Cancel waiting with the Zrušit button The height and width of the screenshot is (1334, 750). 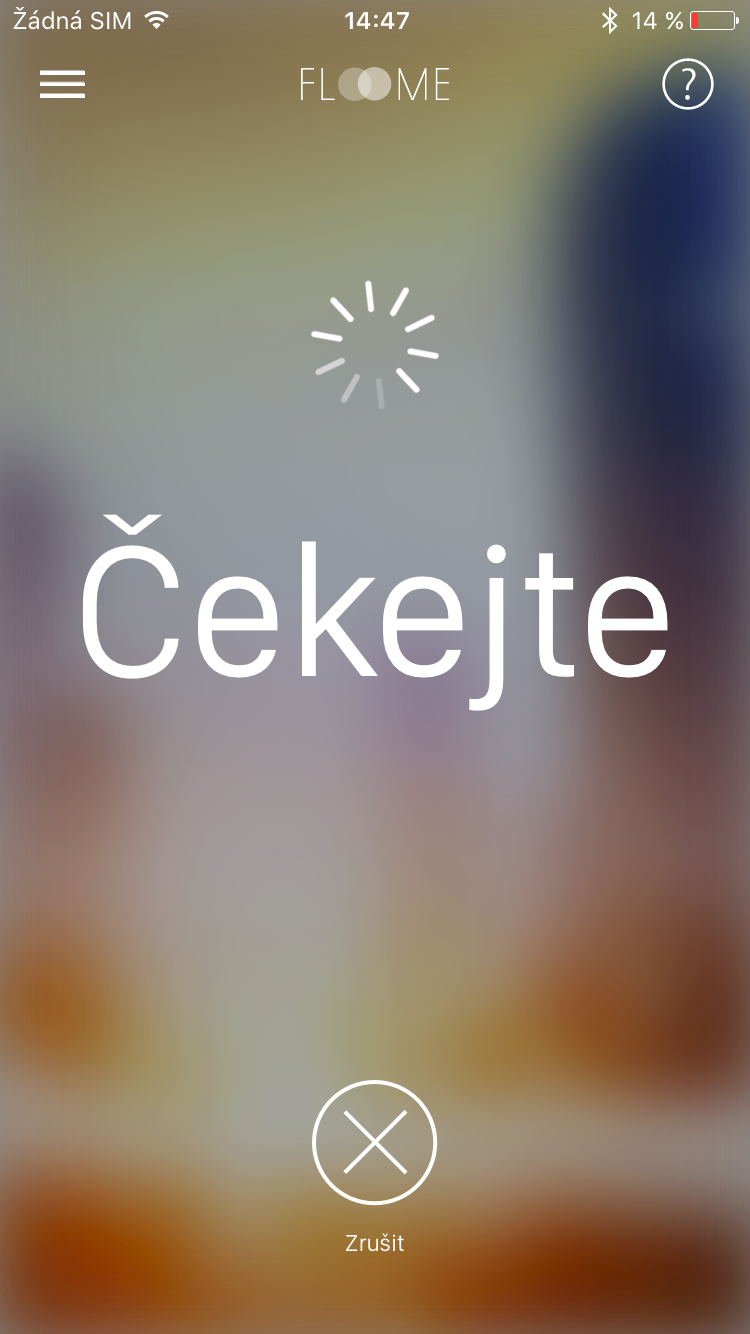point(375,1142)
